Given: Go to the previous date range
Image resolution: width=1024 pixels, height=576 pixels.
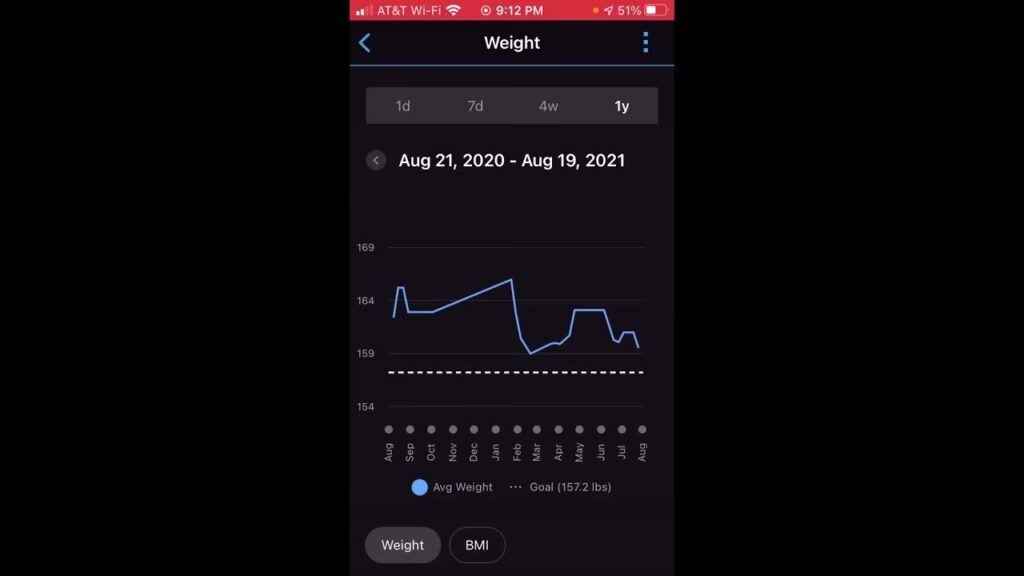Looking at the screenshot, I should pos(376,160).
